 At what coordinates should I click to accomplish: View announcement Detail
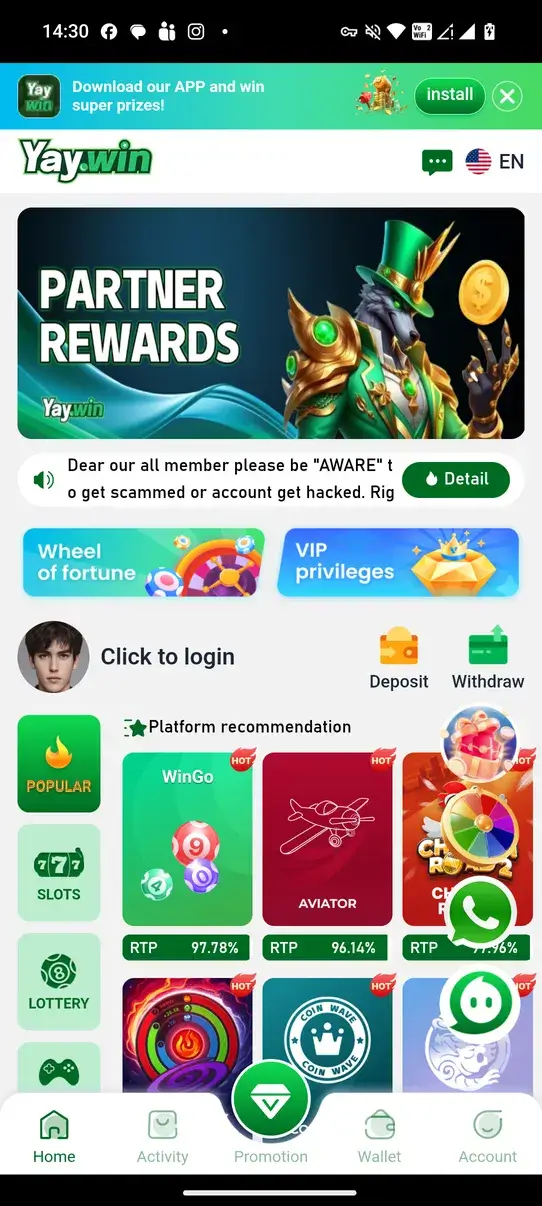pyautogui.click(x=456, y=479)
